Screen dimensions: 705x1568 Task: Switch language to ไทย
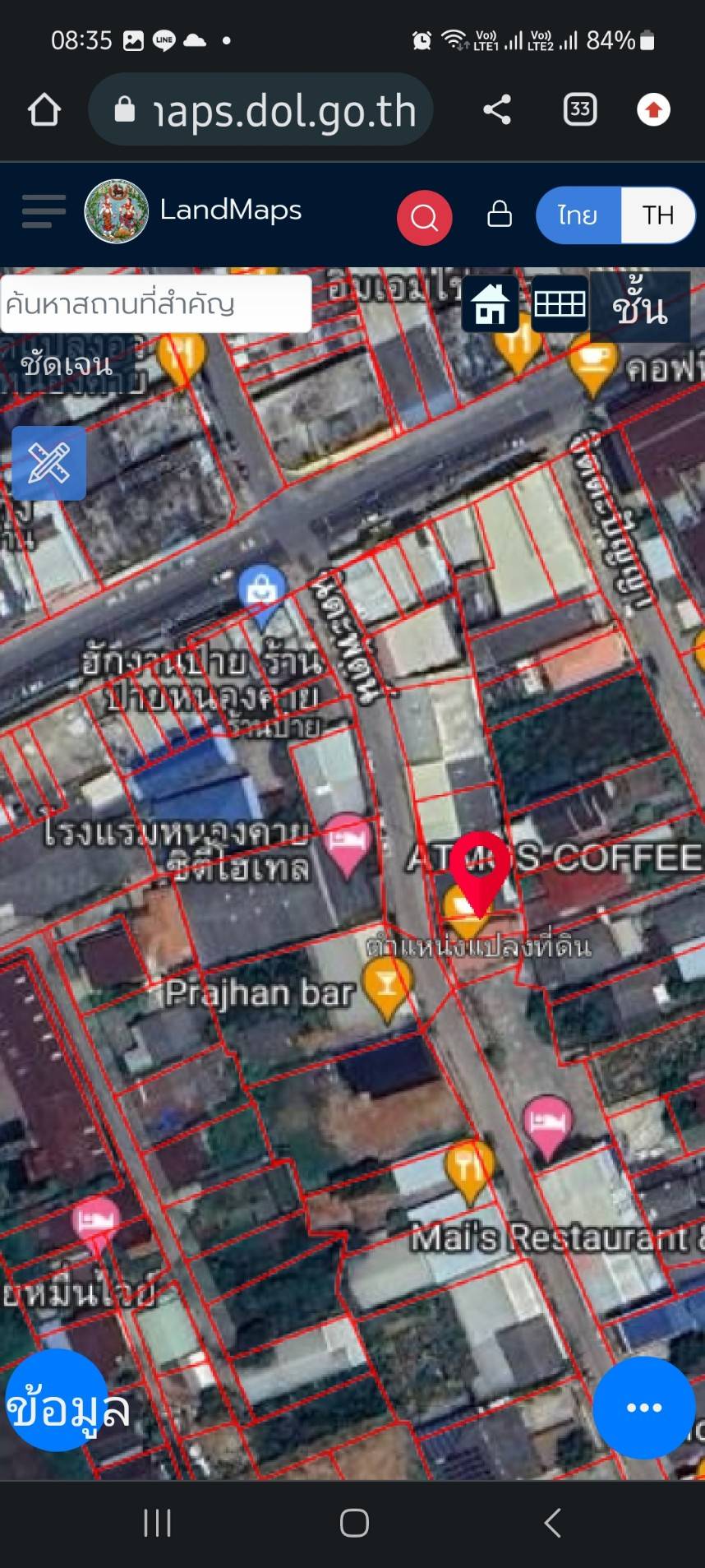(578, 215)
